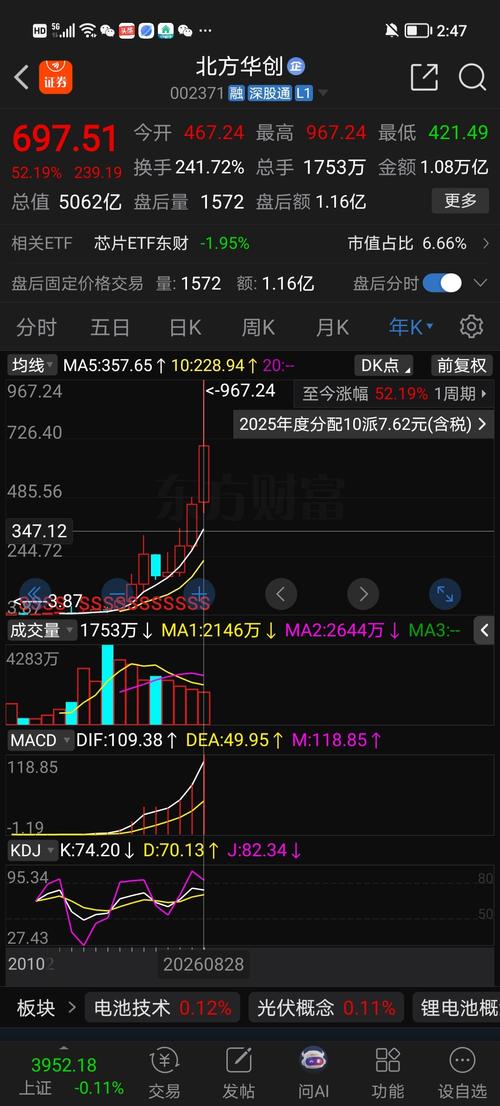Toggle the 盘后分时 switch
Viewport: 500px width, 1106px height.
click(442, 284)
